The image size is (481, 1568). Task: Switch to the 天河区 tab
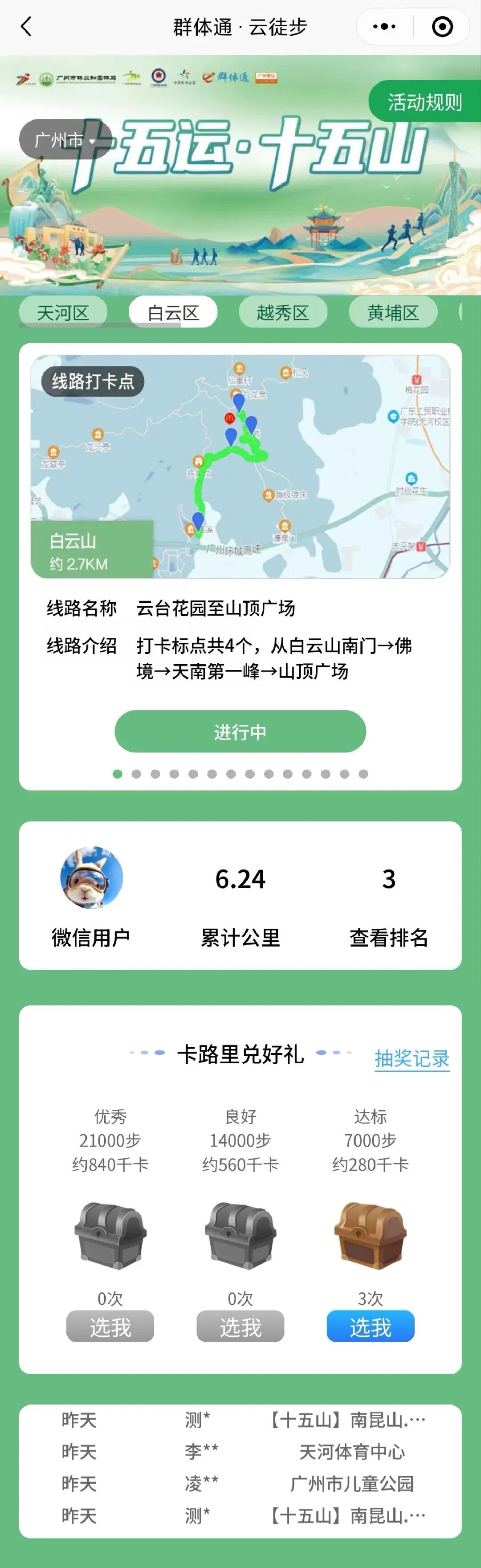63,313
